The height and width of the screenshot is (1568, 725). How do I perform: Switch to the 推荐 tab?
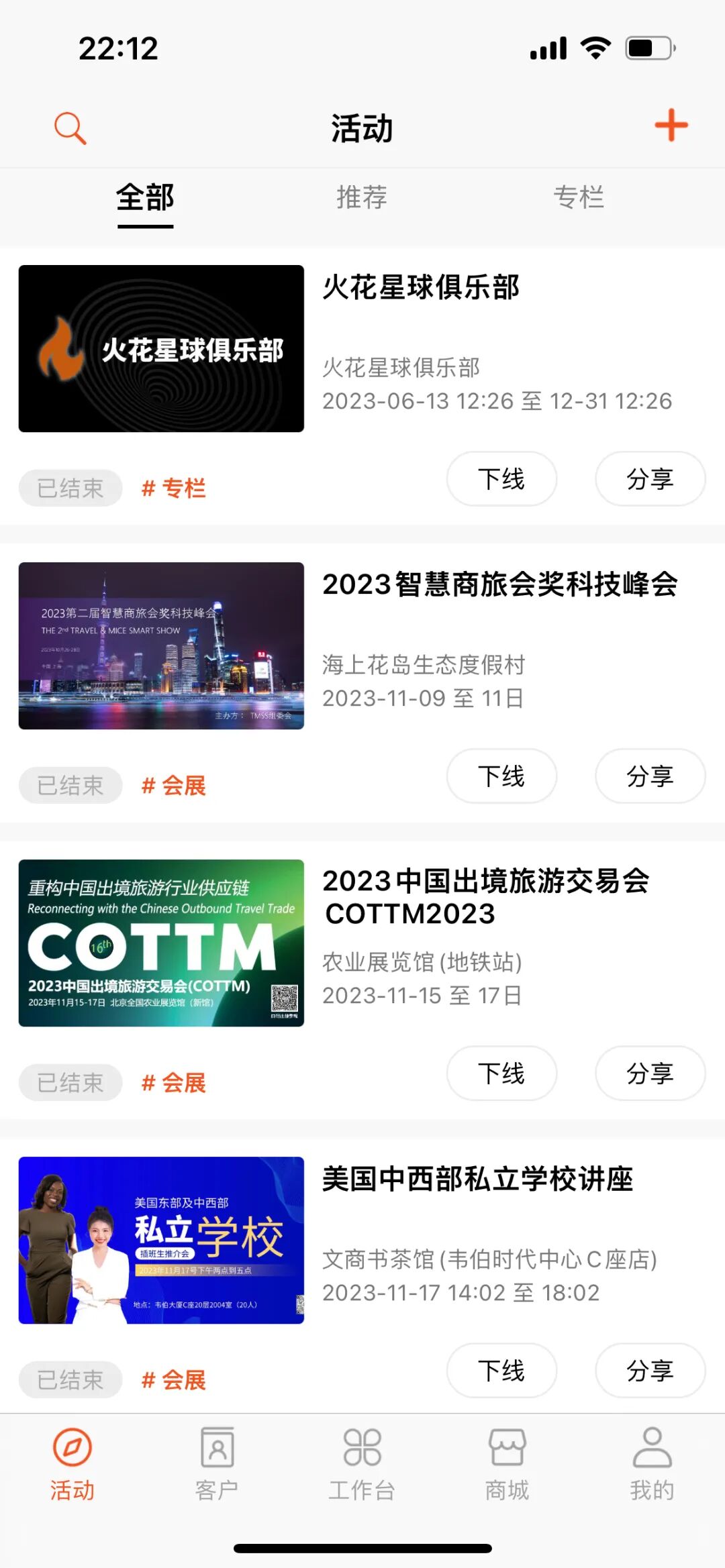362,198
